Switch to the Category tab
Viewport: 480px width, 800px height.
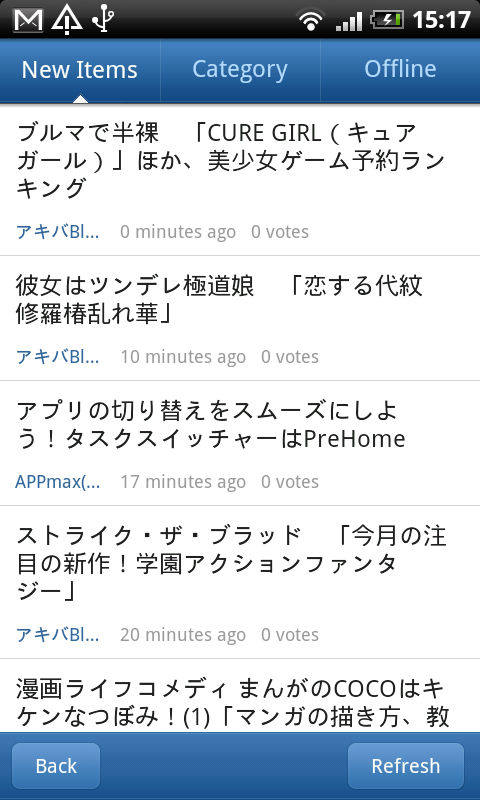click(240, 70)
